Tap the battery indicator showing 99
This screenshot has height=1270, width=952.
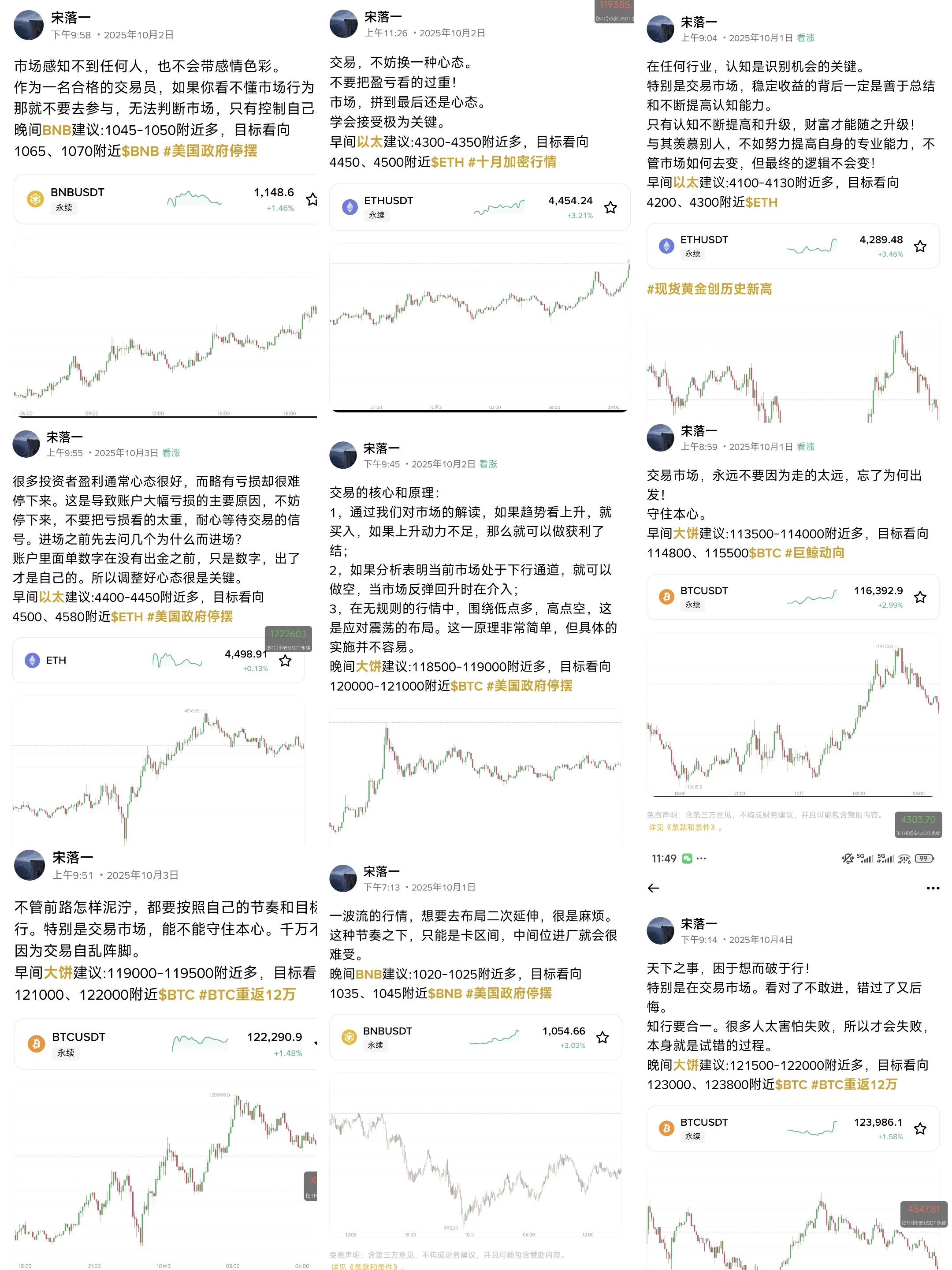(923, 858)
